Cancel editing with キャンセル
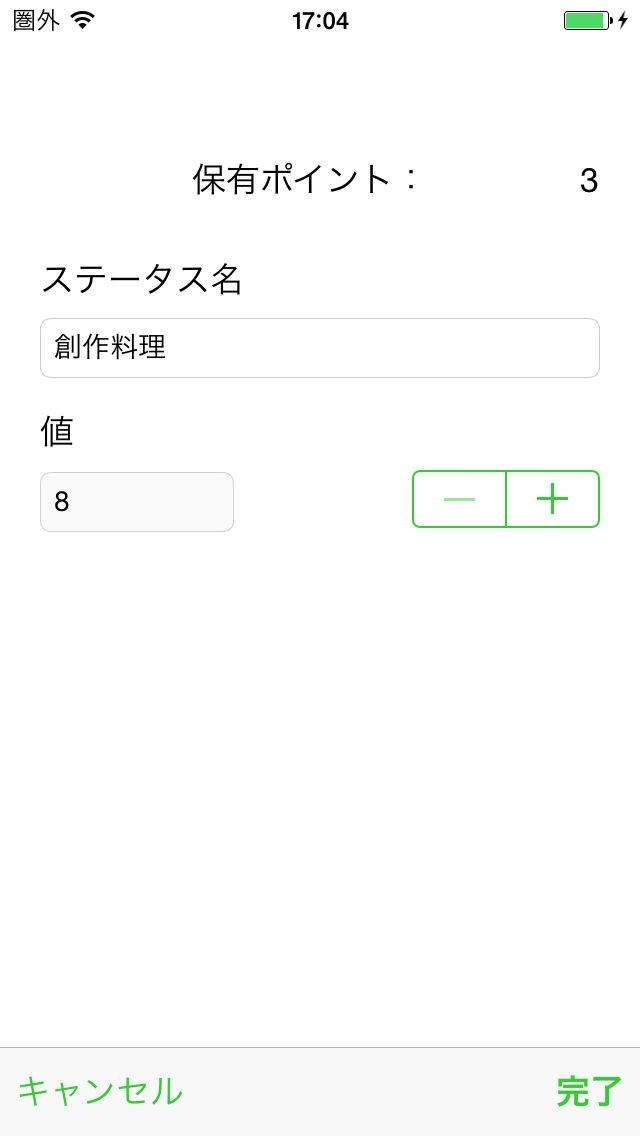The image size is (640, 1136). click(100, 1091)
